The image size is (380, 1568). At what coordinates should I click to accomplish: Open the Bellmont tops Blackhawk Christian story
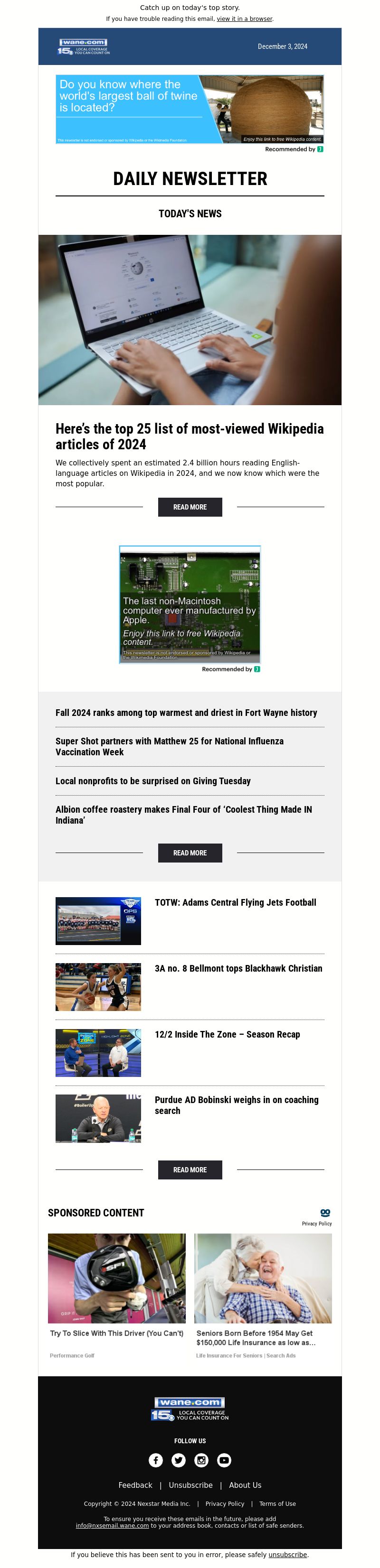point(238,968)
